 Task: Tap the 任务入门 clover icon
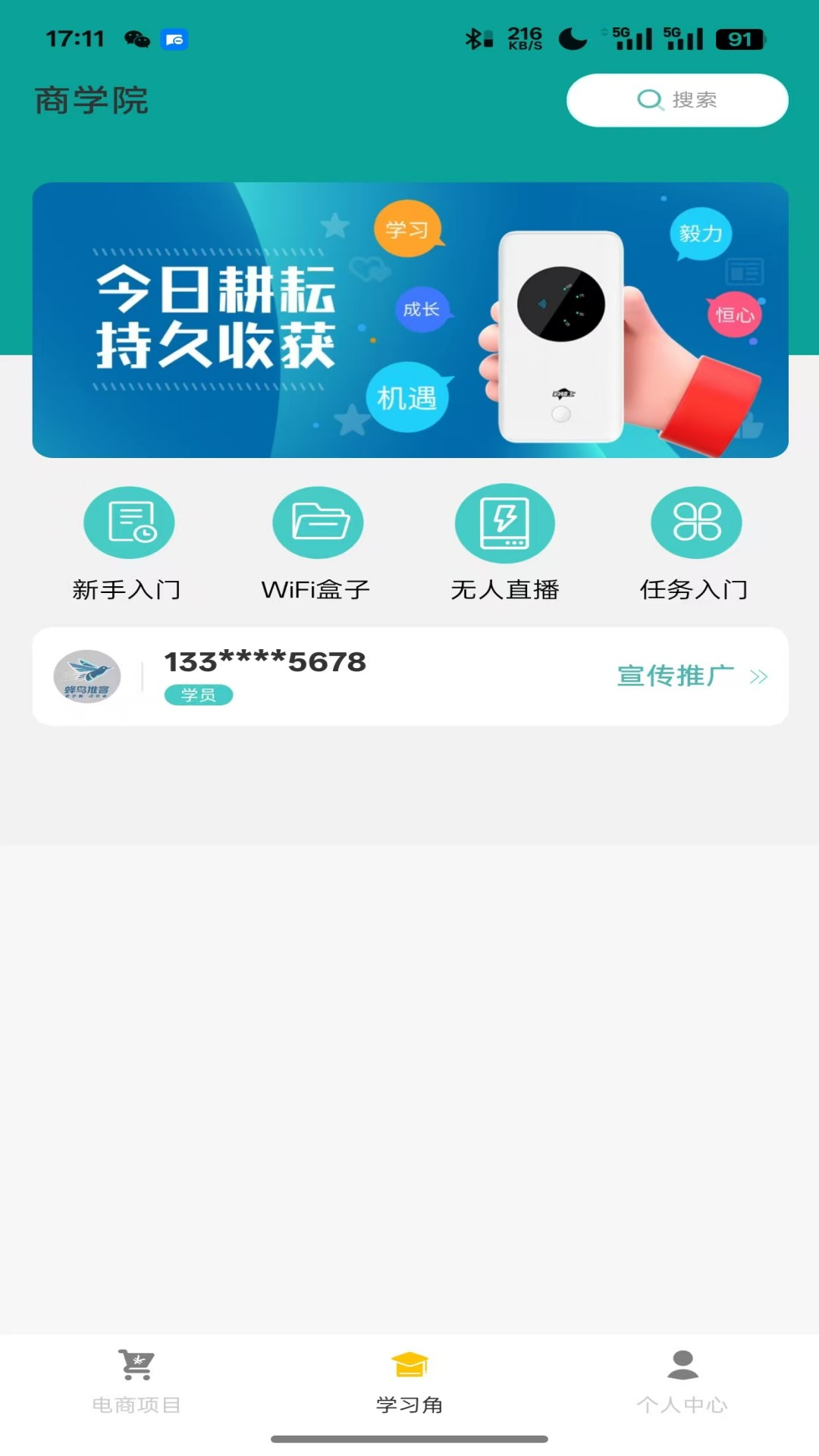[694, 522]
